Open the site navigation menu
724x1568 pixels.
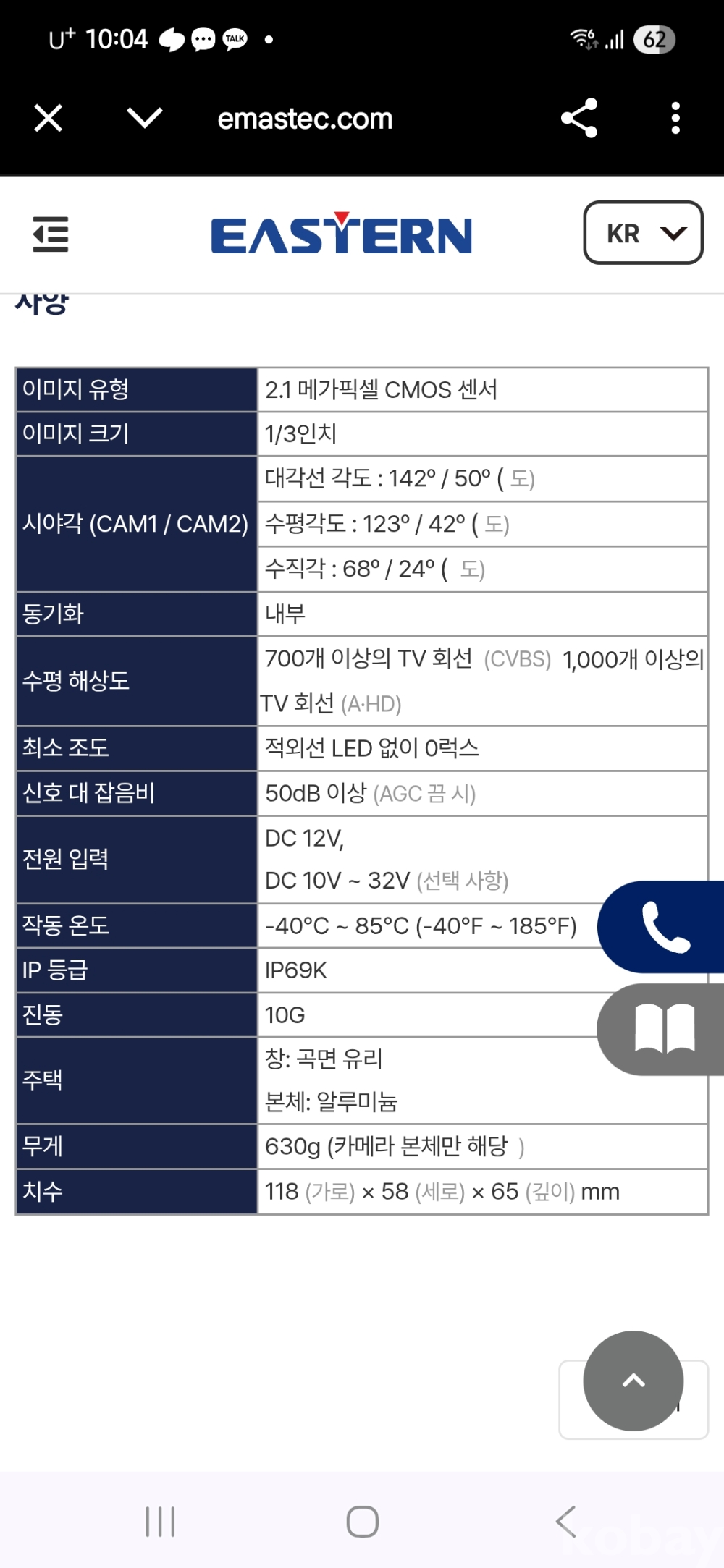tap(51, 234)
